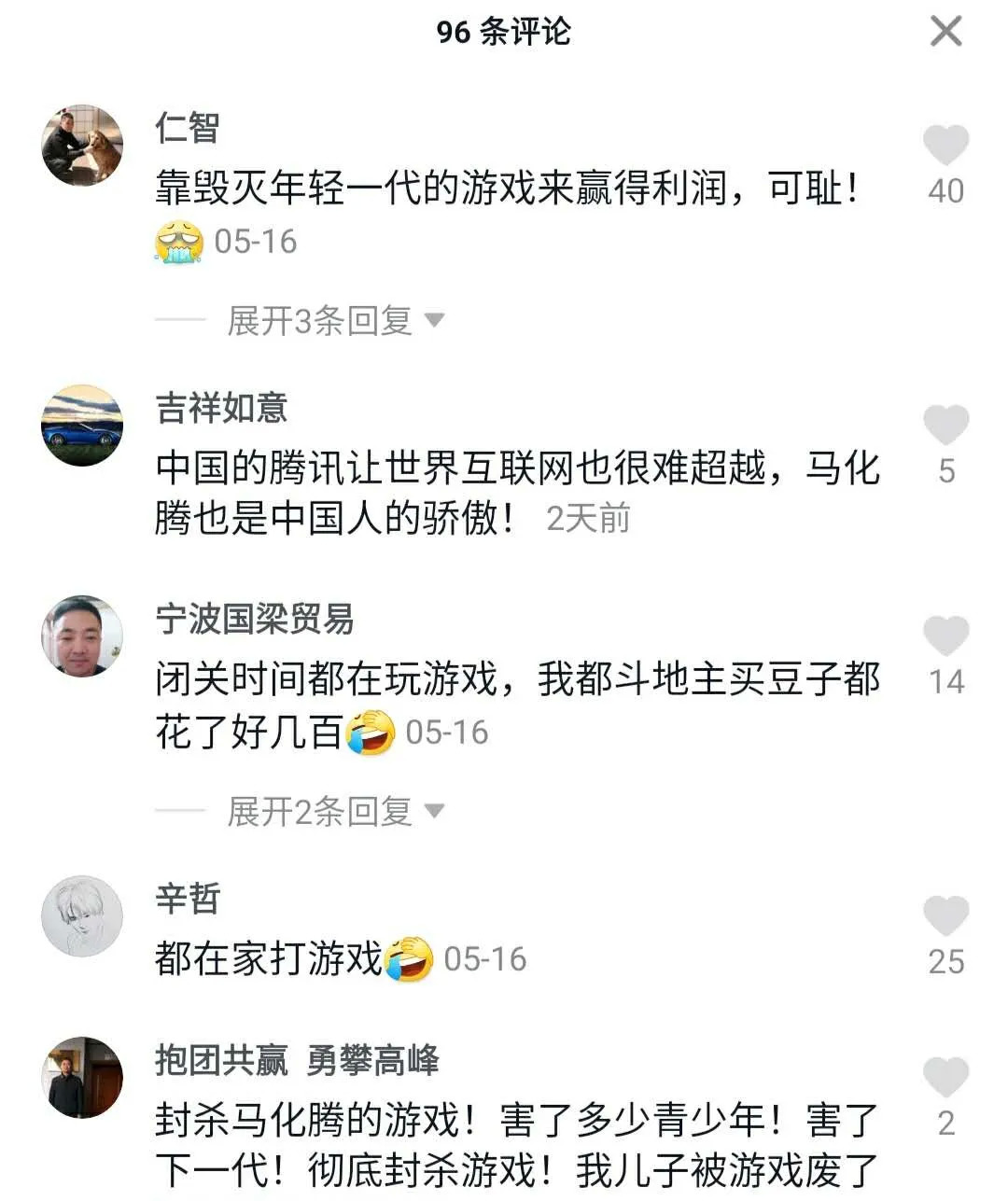Open 仁智's profile avatar

click(82, 145)
